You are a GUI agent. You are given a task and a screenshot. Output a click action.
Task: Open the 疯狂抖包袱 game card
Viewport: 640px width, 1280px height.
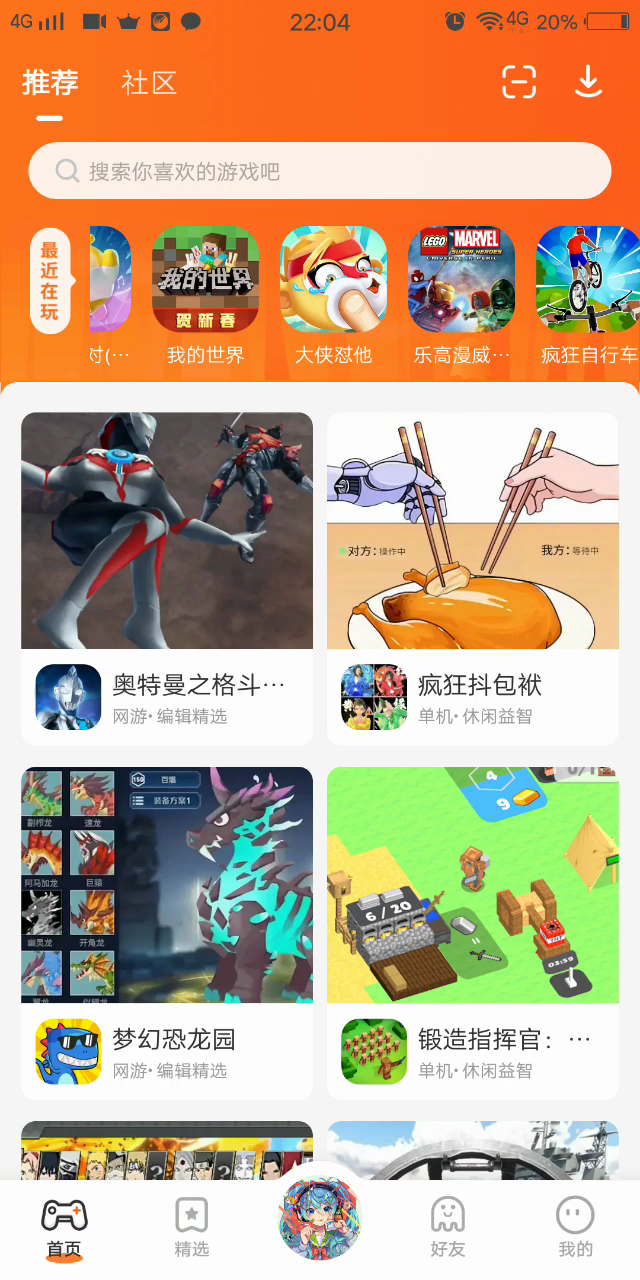click(x=472, y=578)
